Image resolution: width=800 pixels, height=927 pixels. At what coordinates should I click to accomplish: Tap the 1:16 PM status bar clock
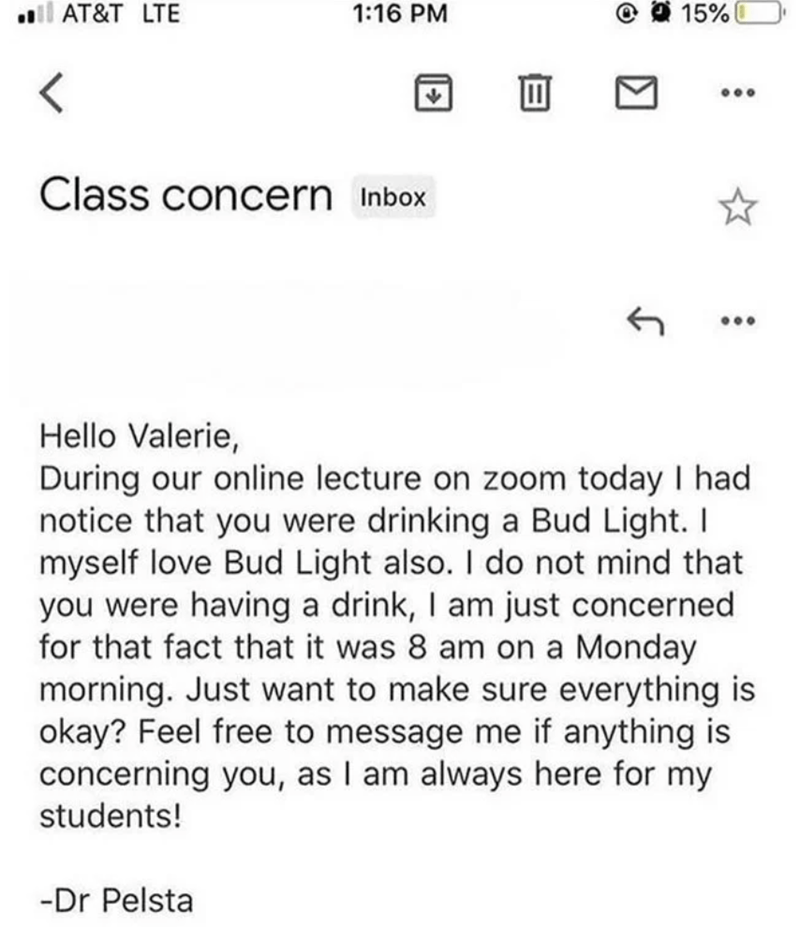399,13
